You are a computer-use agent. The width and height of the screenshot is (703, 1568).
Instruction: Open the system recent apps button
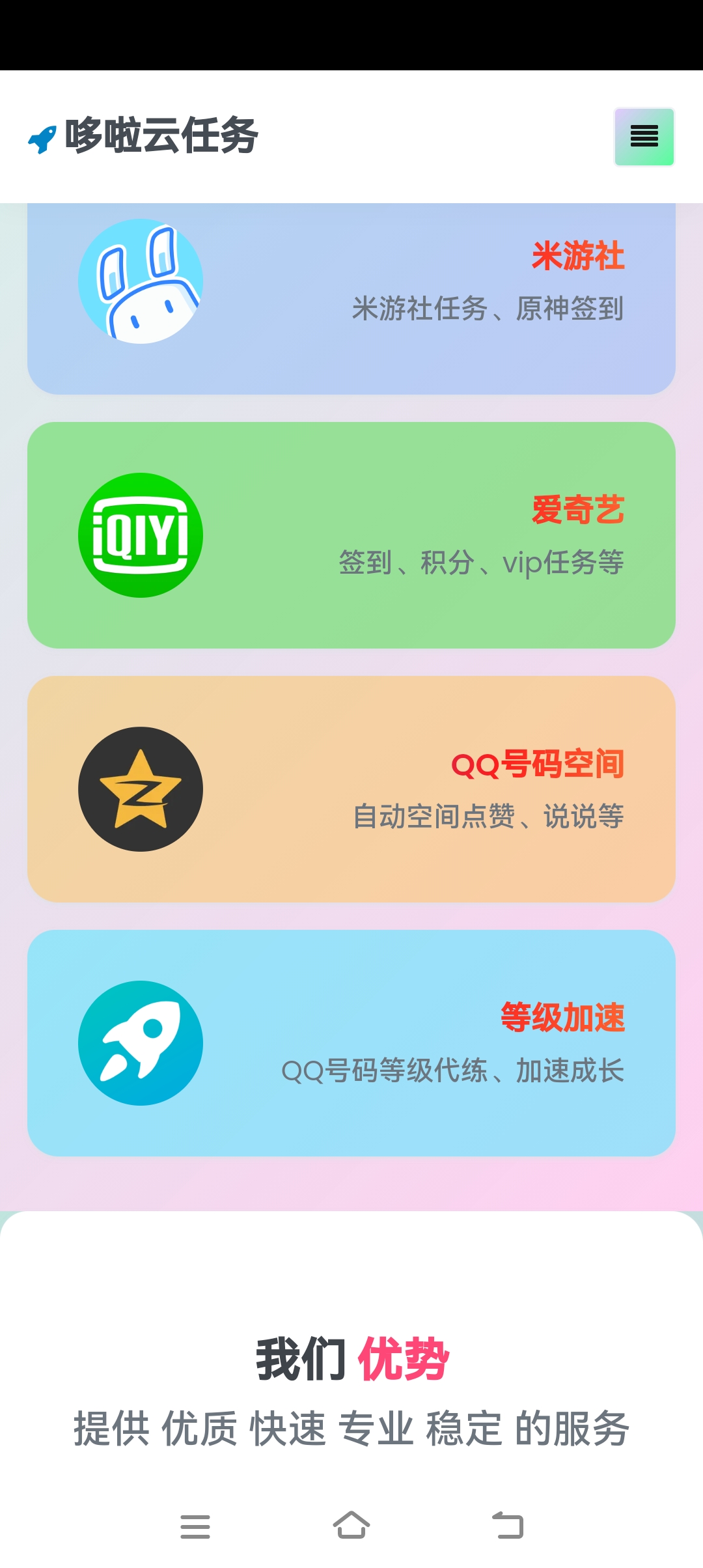pos(195,1526)
